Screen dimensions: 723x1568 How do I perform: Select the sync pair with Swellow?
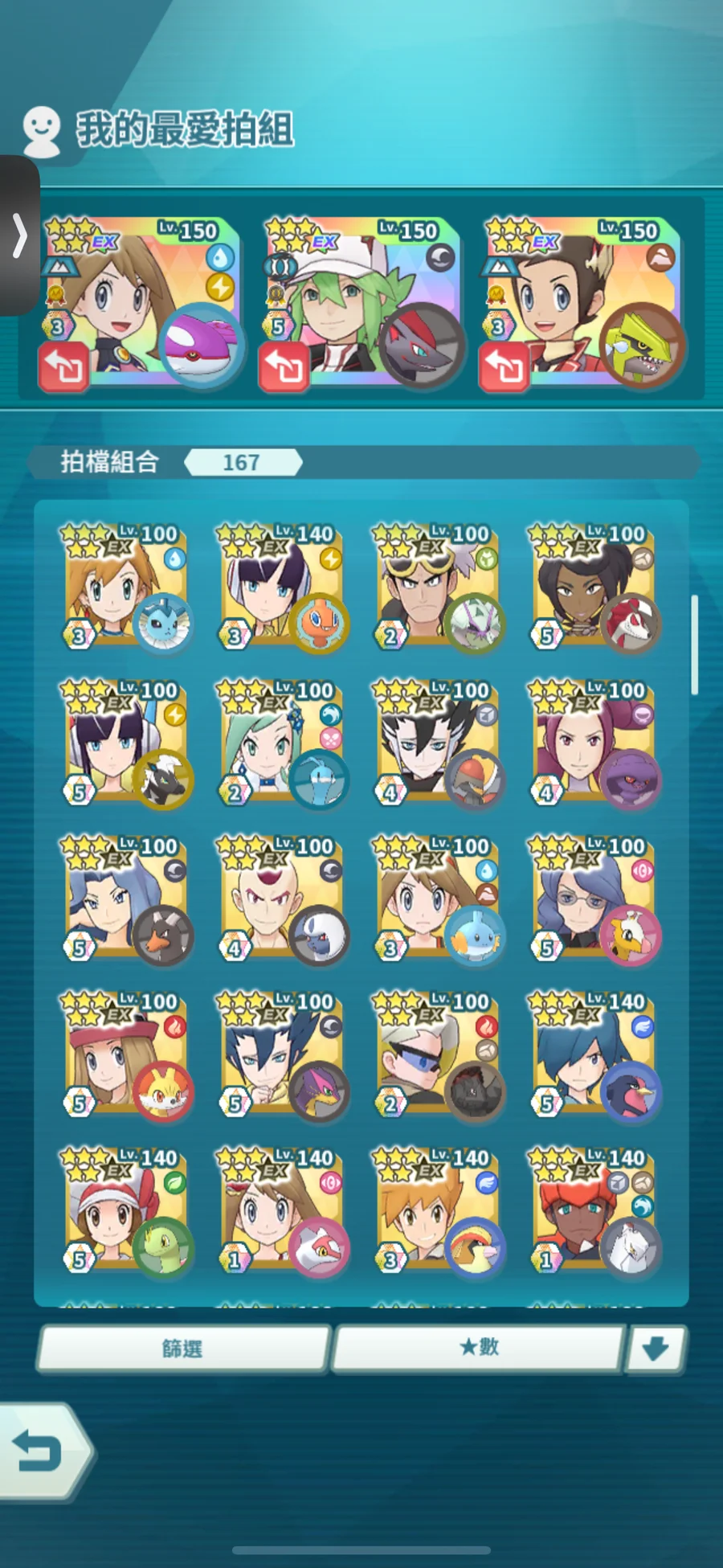coord(594,1055)
